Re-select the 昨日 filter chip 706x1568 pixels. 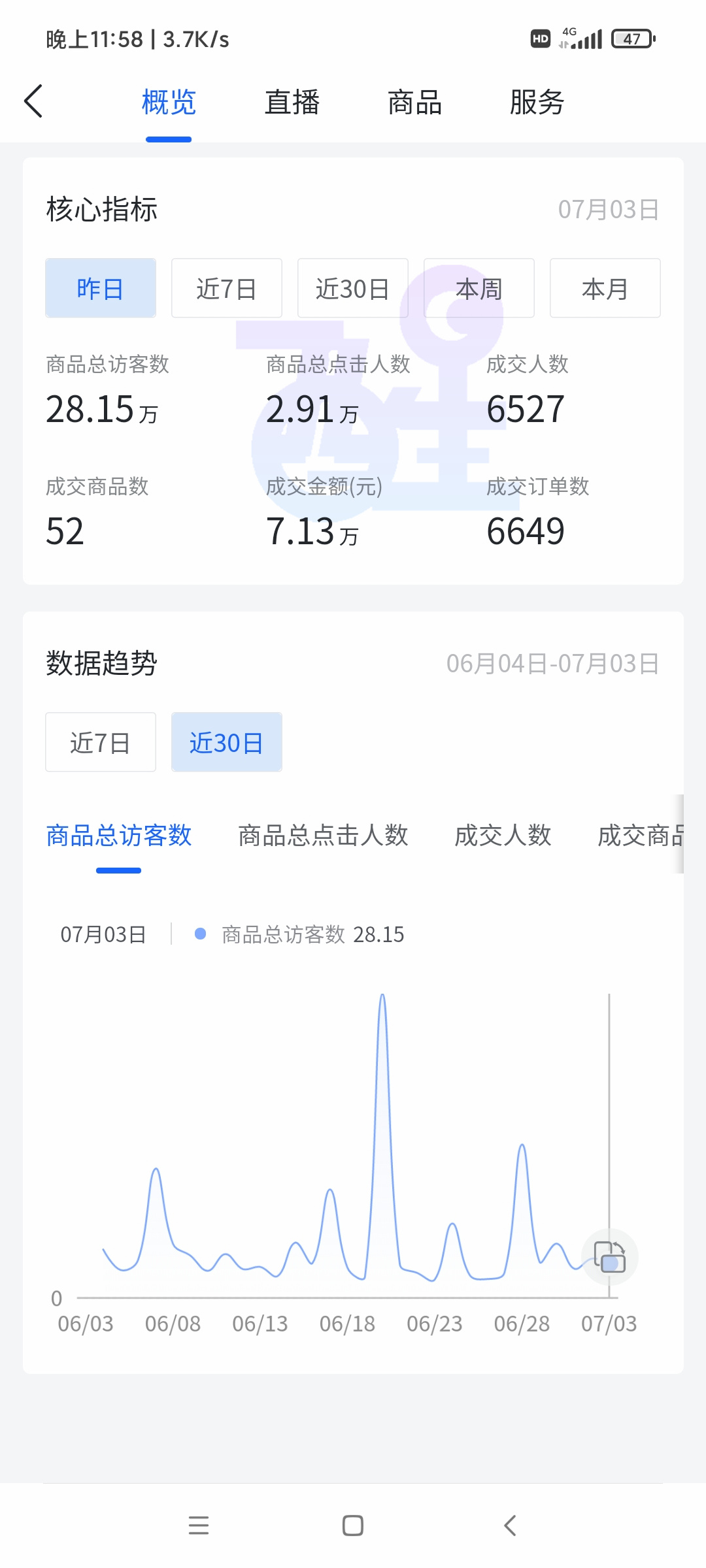pyautogui.click(x=100, y=288)
